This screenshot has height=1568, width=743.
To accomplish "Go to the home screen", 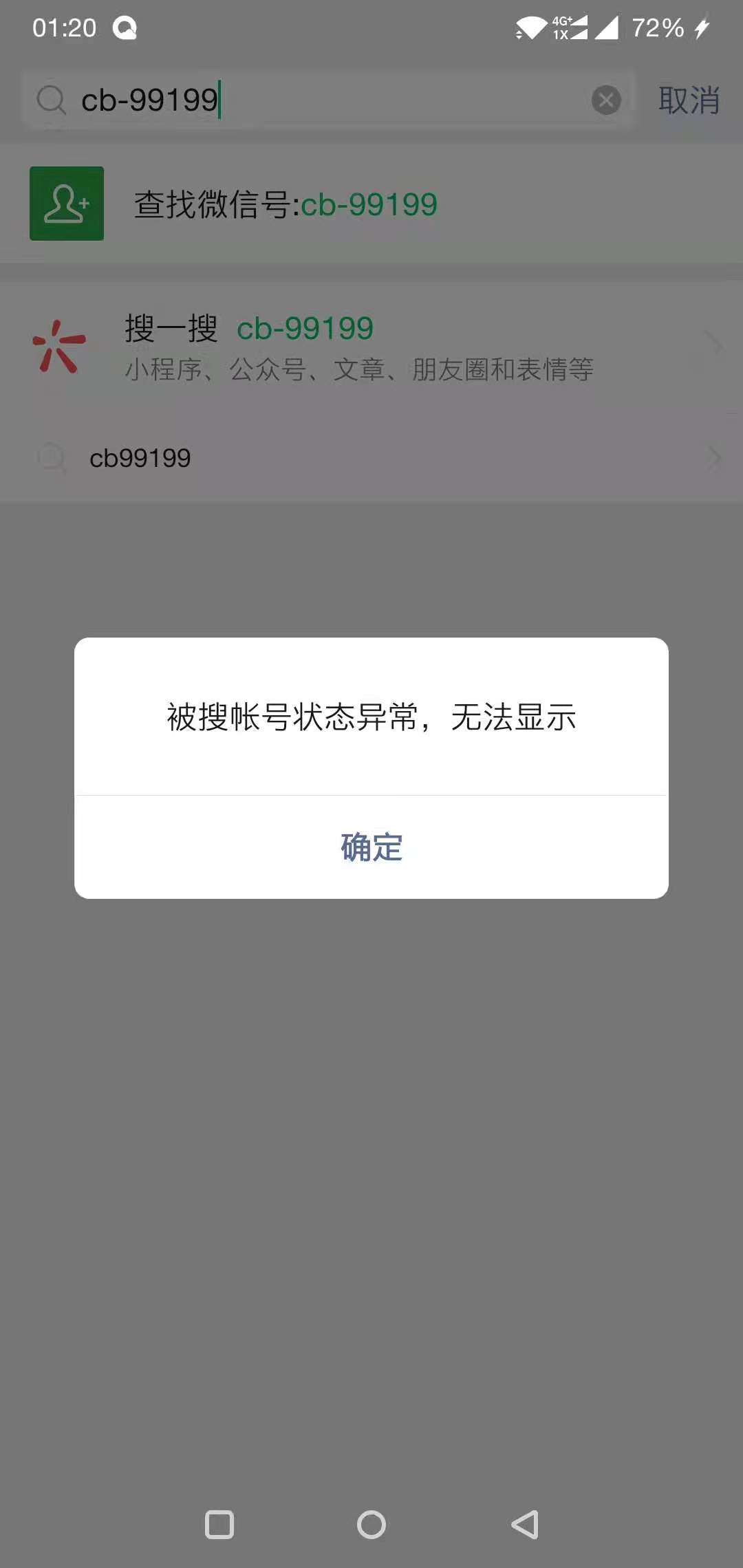I will 371,1525.
